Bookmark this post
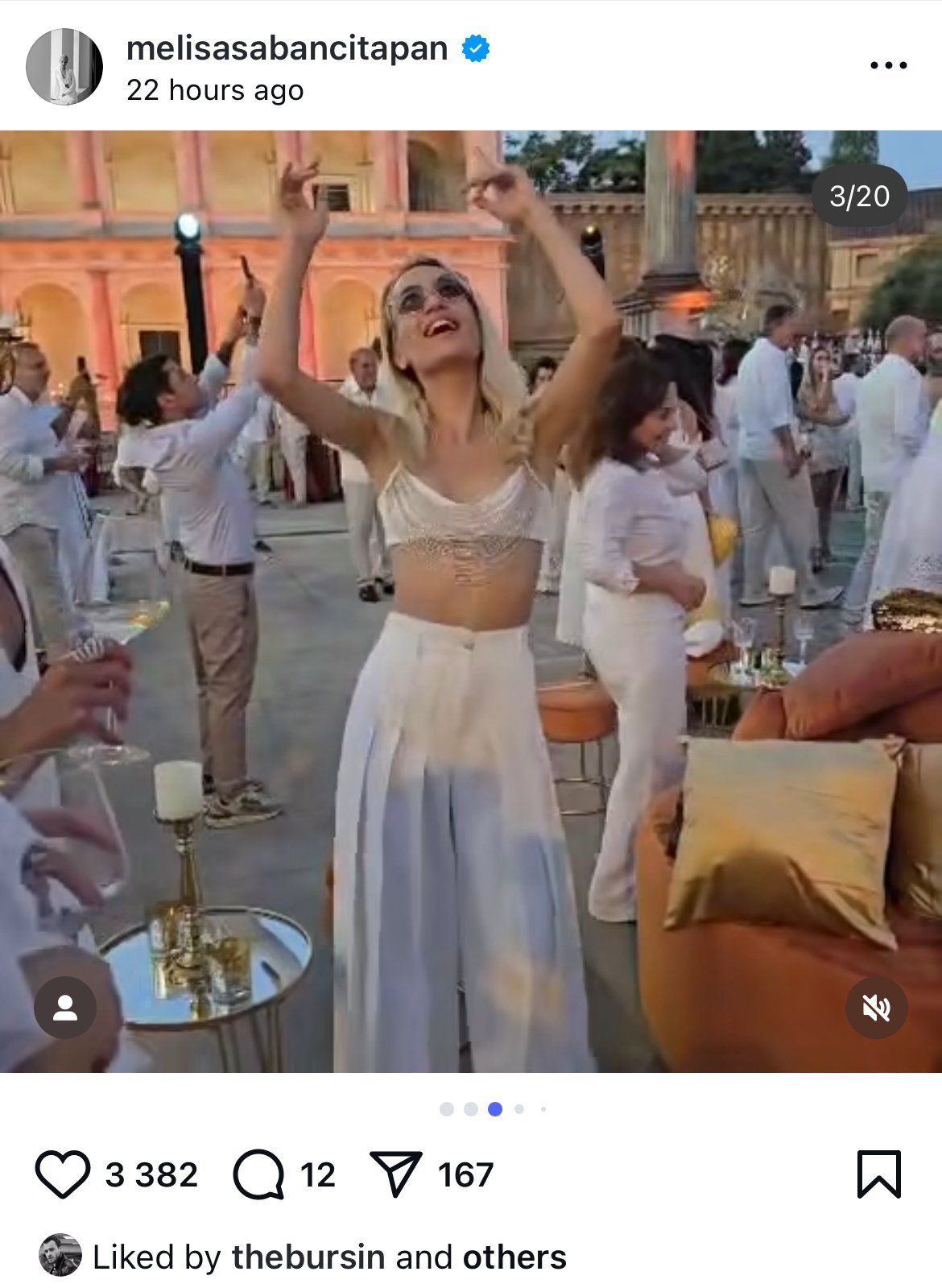Viewport: 942px width, 1288px height. pyautogui.click(x=878, y=1174)
